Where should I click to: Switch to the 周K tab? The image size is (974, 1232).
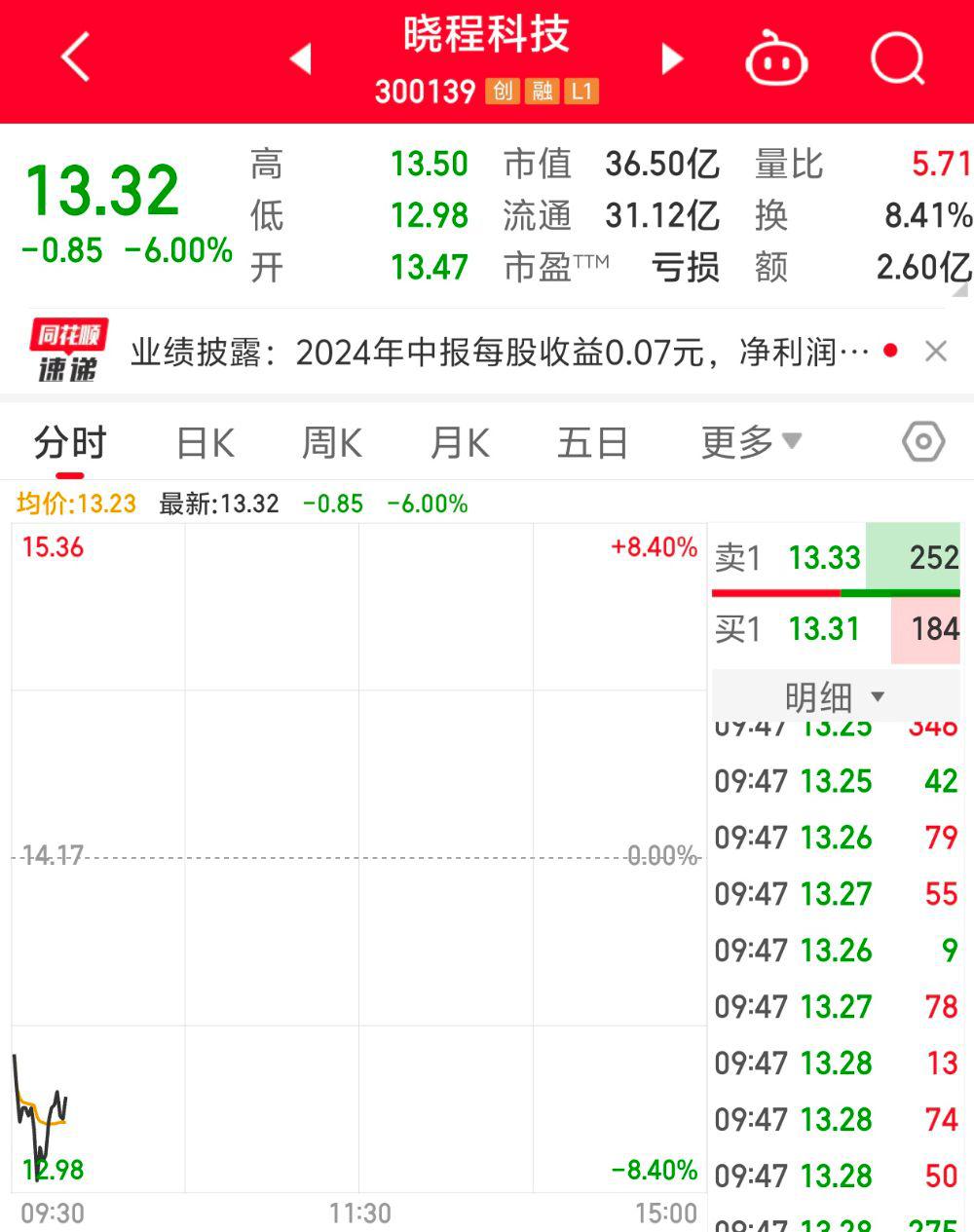click(x=331, y=444)
